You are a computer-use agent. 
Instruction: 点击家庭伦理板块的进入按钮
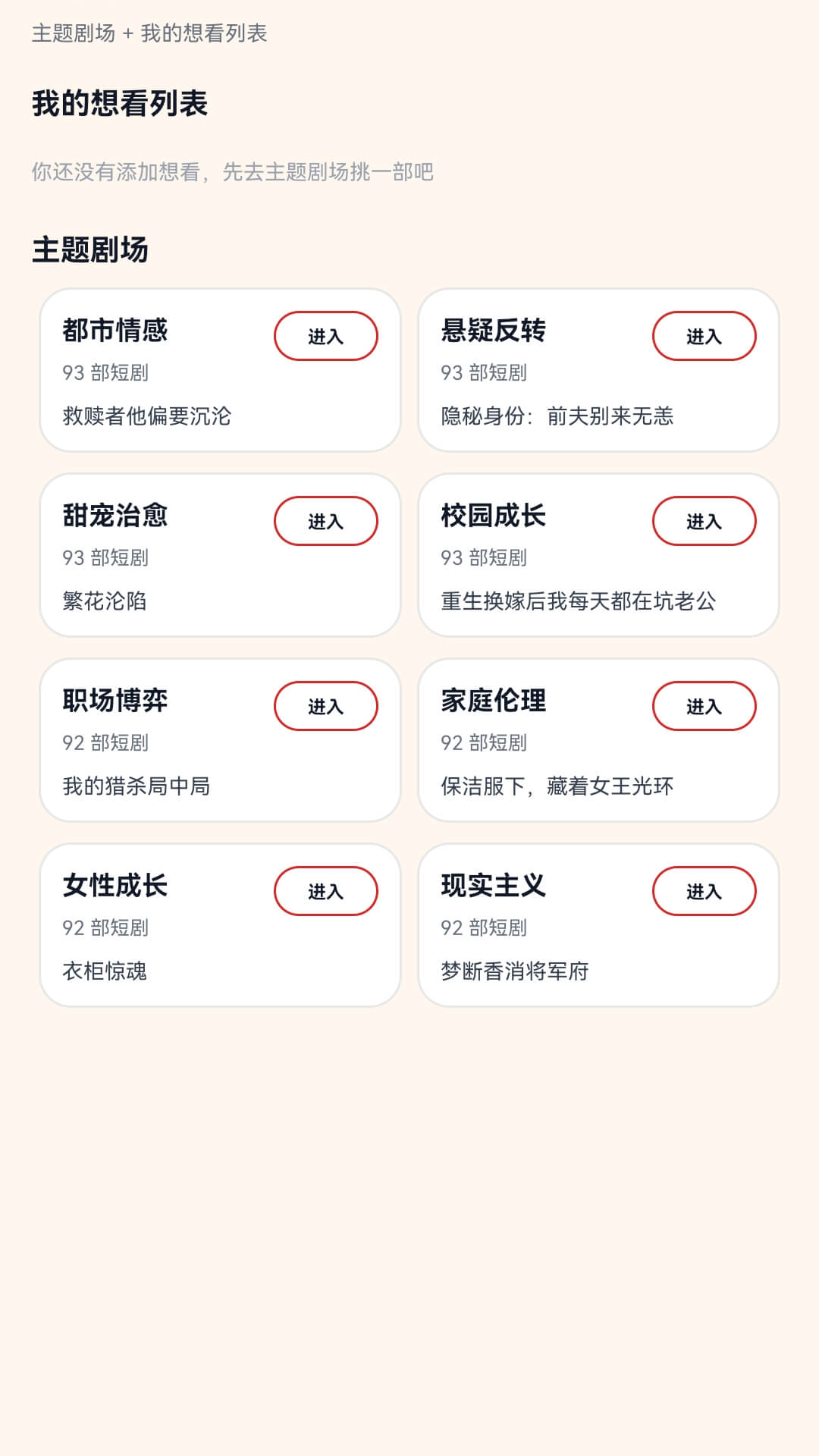[x=704, y=705]
